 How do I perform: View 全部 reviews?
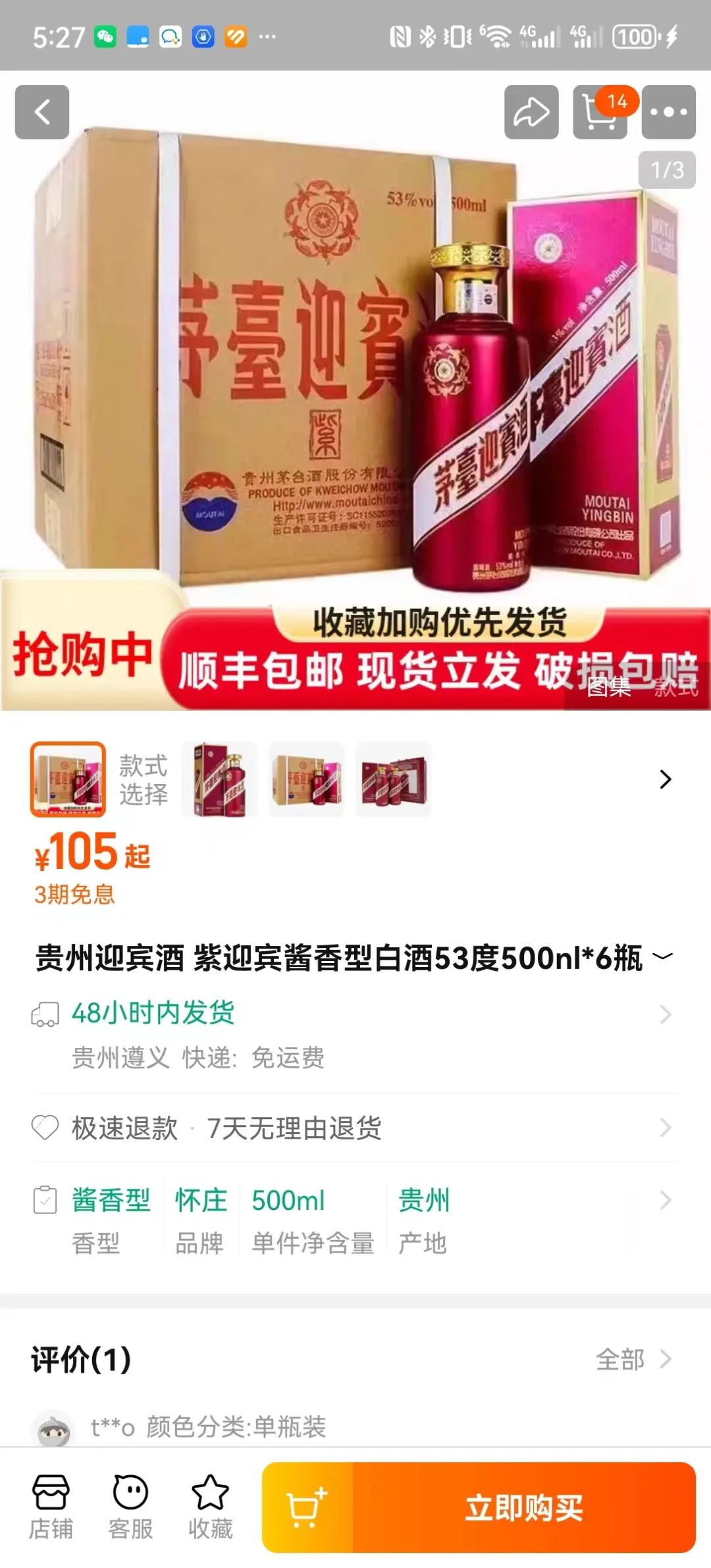click(633, 1359)
